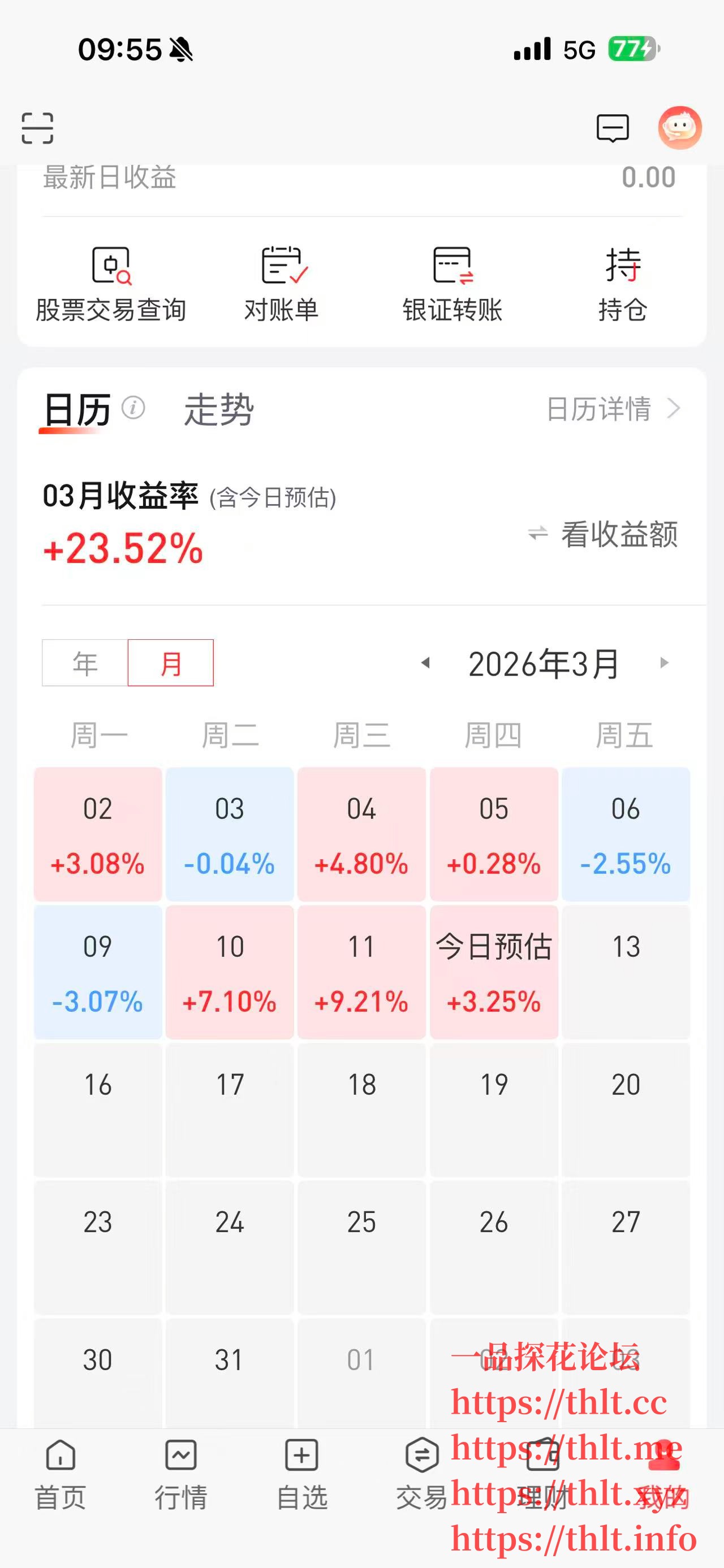
Task: Open the 今日预估 +3.25% cell
Action: click(494, 972)
